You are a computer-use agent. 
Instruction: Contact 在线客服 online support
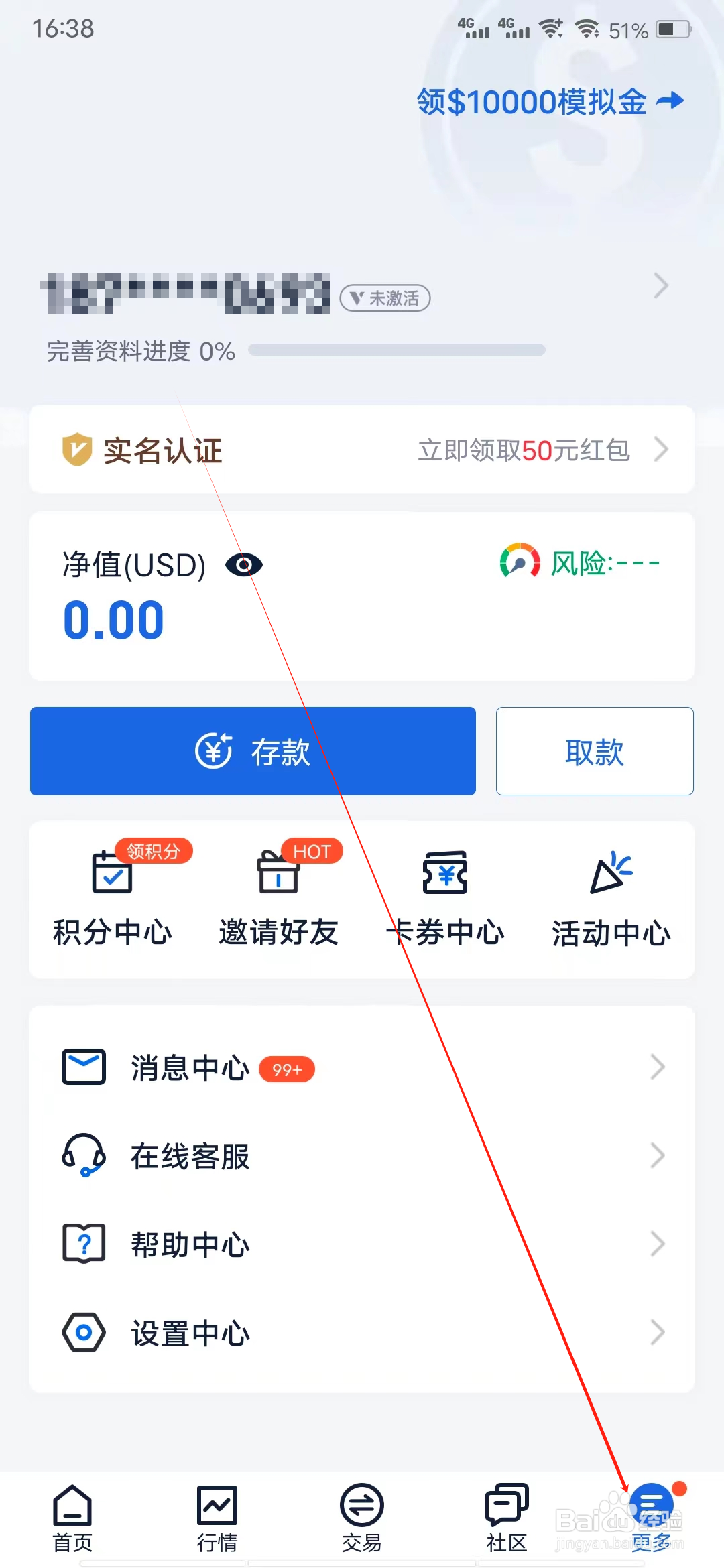pos(189,1155)
